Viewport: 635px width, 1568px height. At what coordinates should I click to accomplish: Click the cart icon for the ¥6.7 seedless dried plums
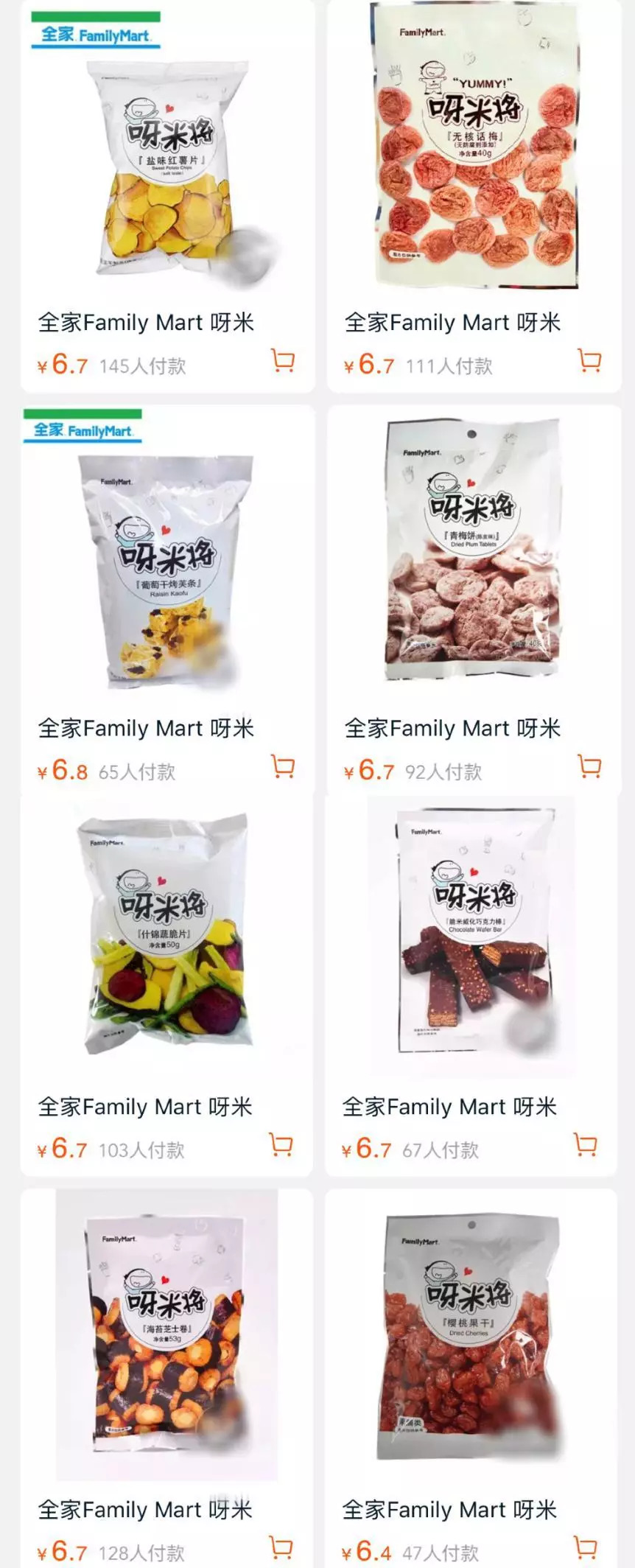pos(588,361)
